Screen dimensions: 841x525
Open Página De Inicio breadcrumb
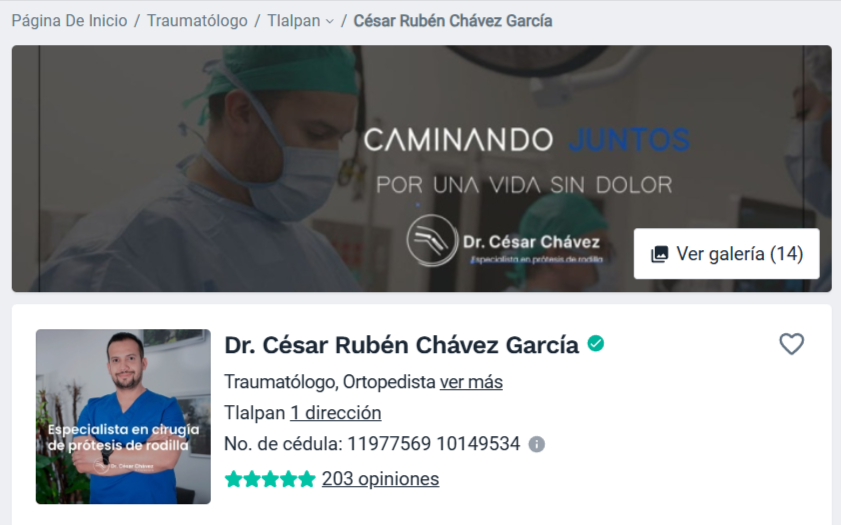pyautogui.click(x=69, y=21)
